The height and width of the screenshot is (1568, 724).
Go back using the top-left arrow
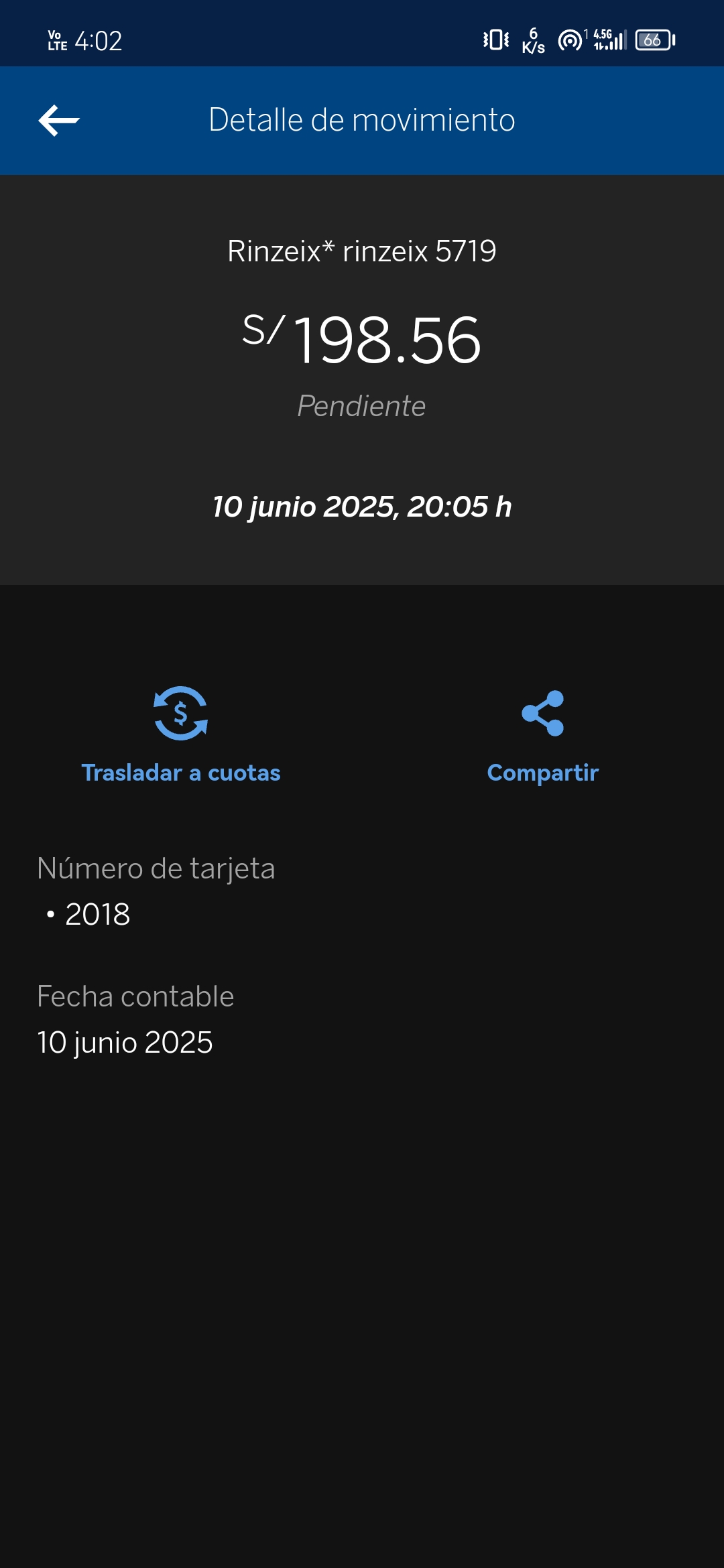pos(59,121)
